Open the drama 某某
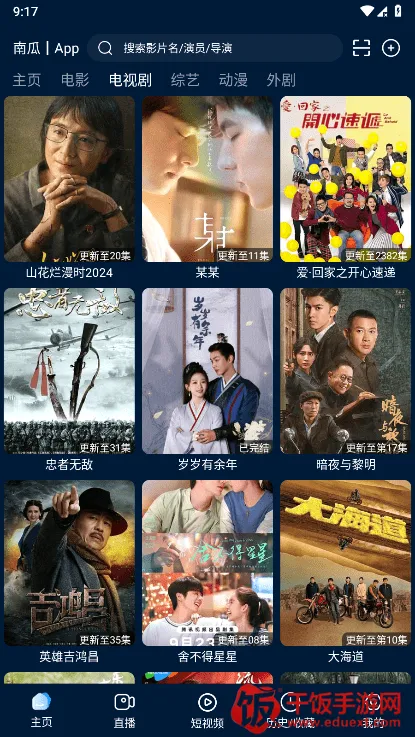Screen dimensions: 415x737 click(207, 179)
